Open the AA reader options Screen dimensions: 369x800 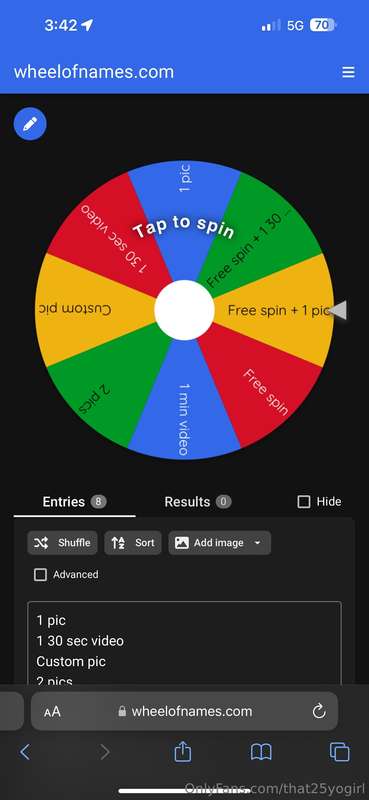pyautogui.click(x=52, y=711)
